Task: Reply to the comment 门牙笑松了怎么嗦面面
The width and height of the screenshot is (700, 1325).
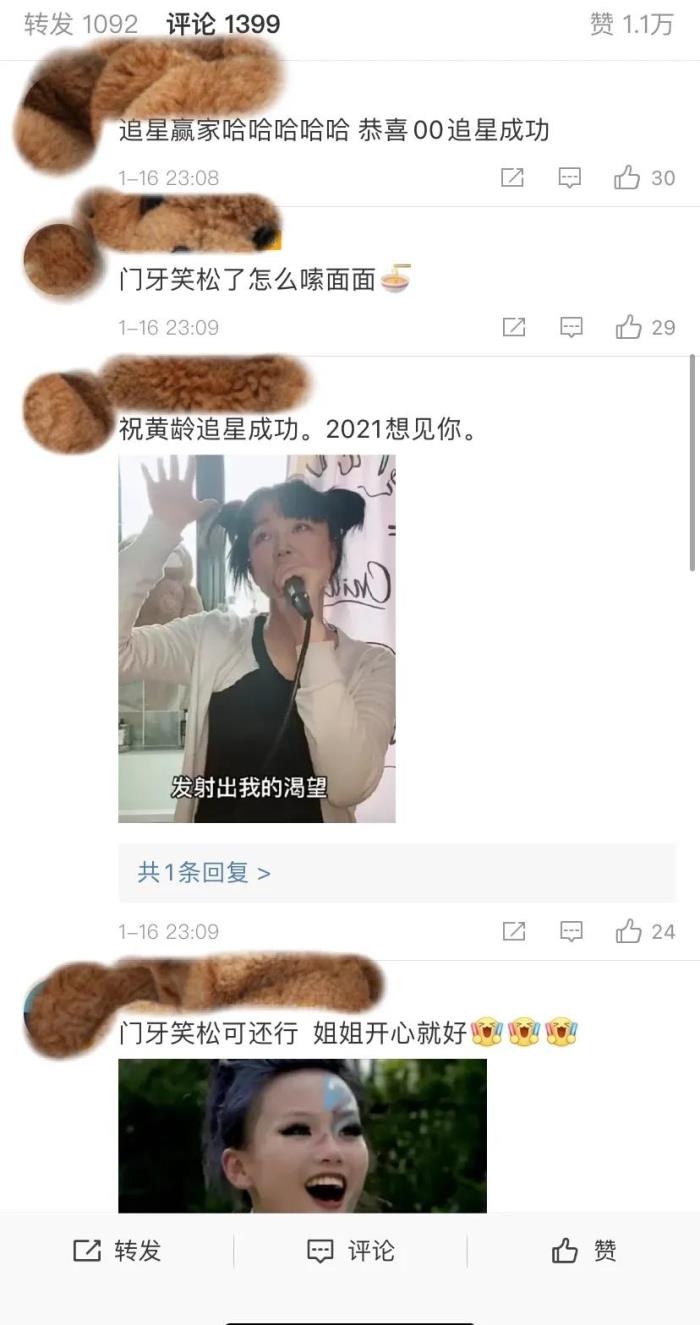Action: tap(570, 327)
